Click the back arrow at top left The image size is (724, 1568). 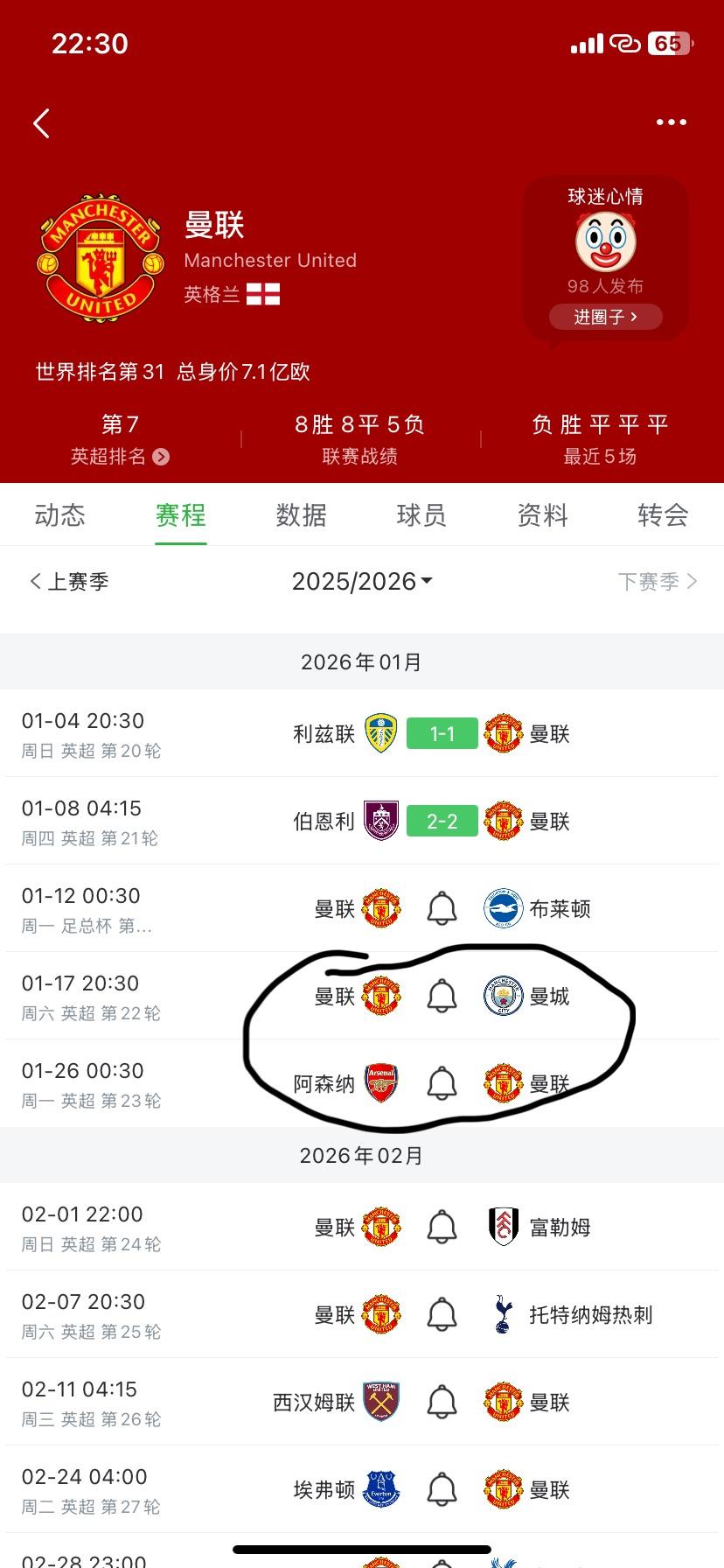click(41, 122)
